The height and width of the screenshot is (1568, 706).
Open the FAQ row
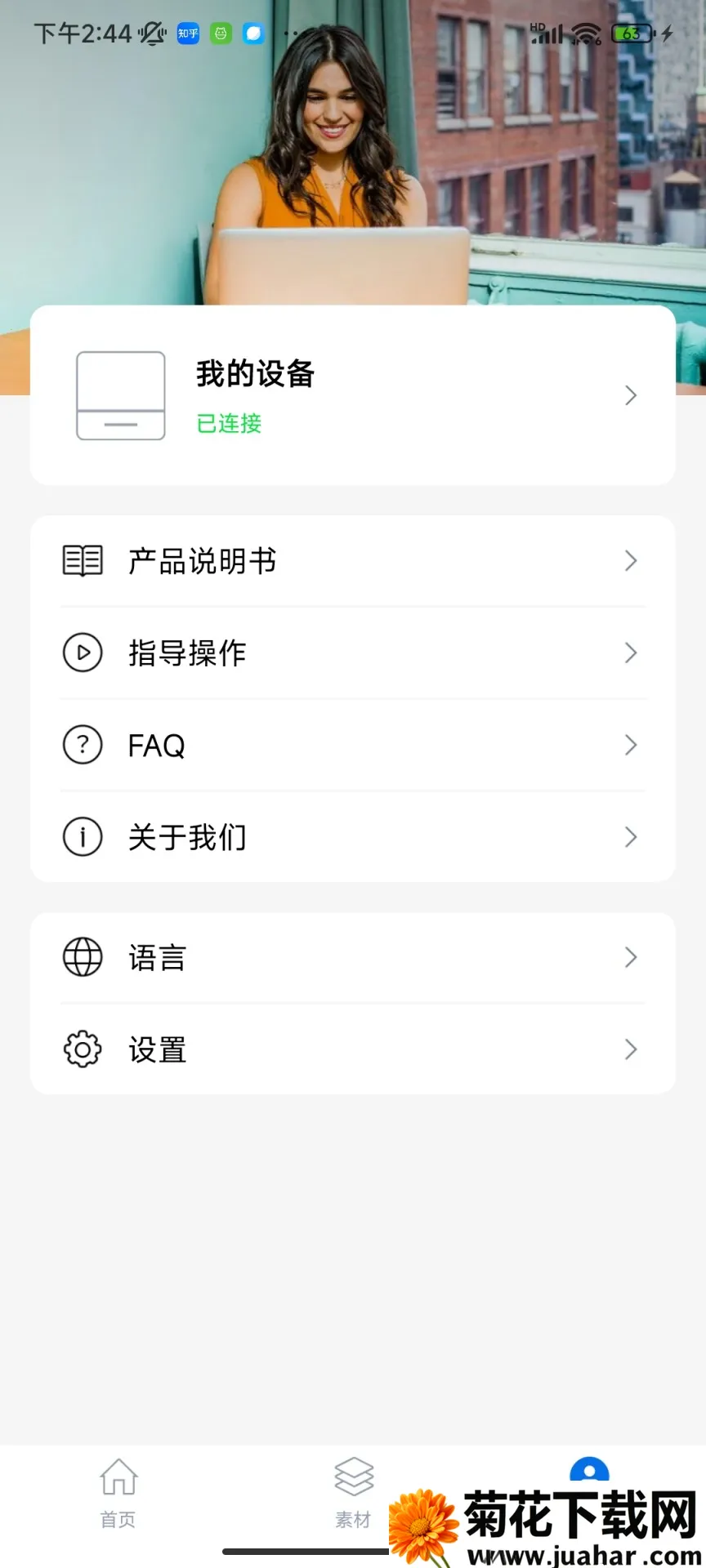(352, 745)
